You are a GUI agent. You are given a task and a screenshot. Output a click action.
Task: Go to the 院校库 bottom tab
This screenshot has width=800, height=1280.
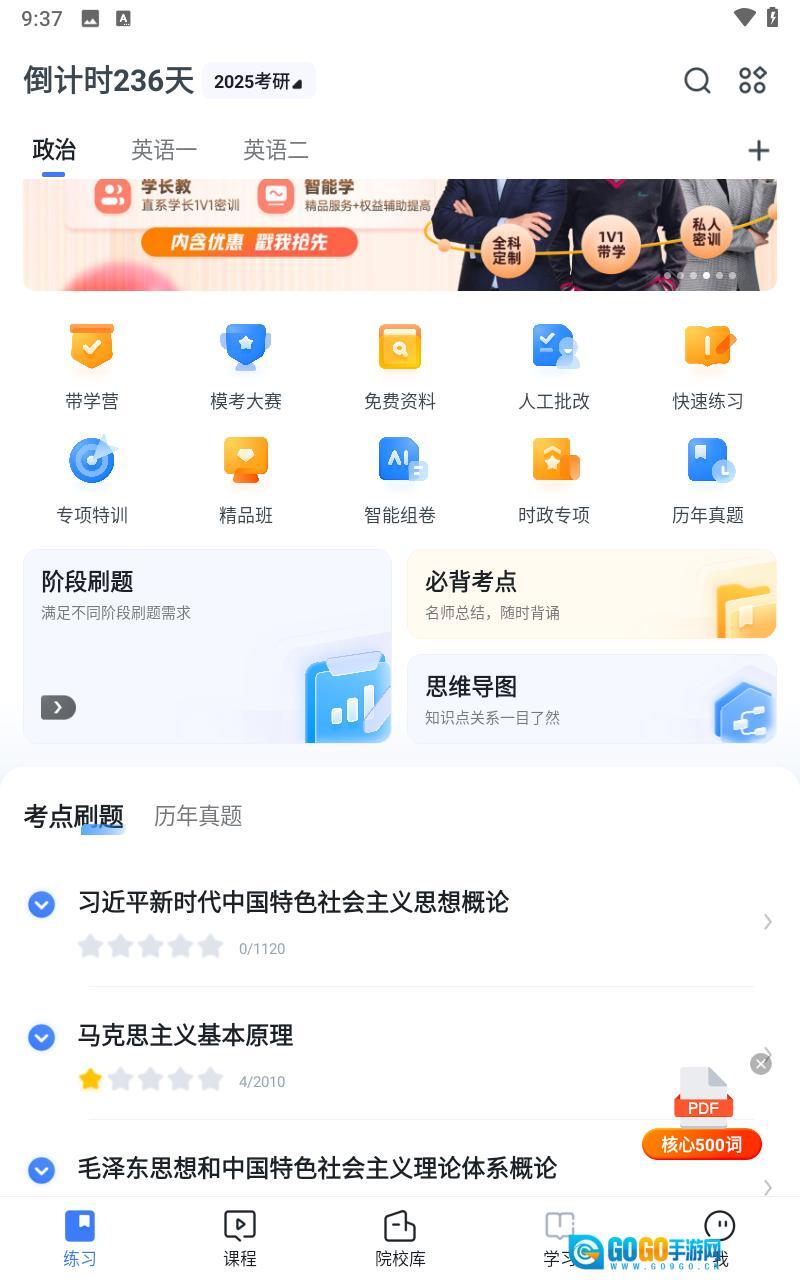[x=400, y=1238]
